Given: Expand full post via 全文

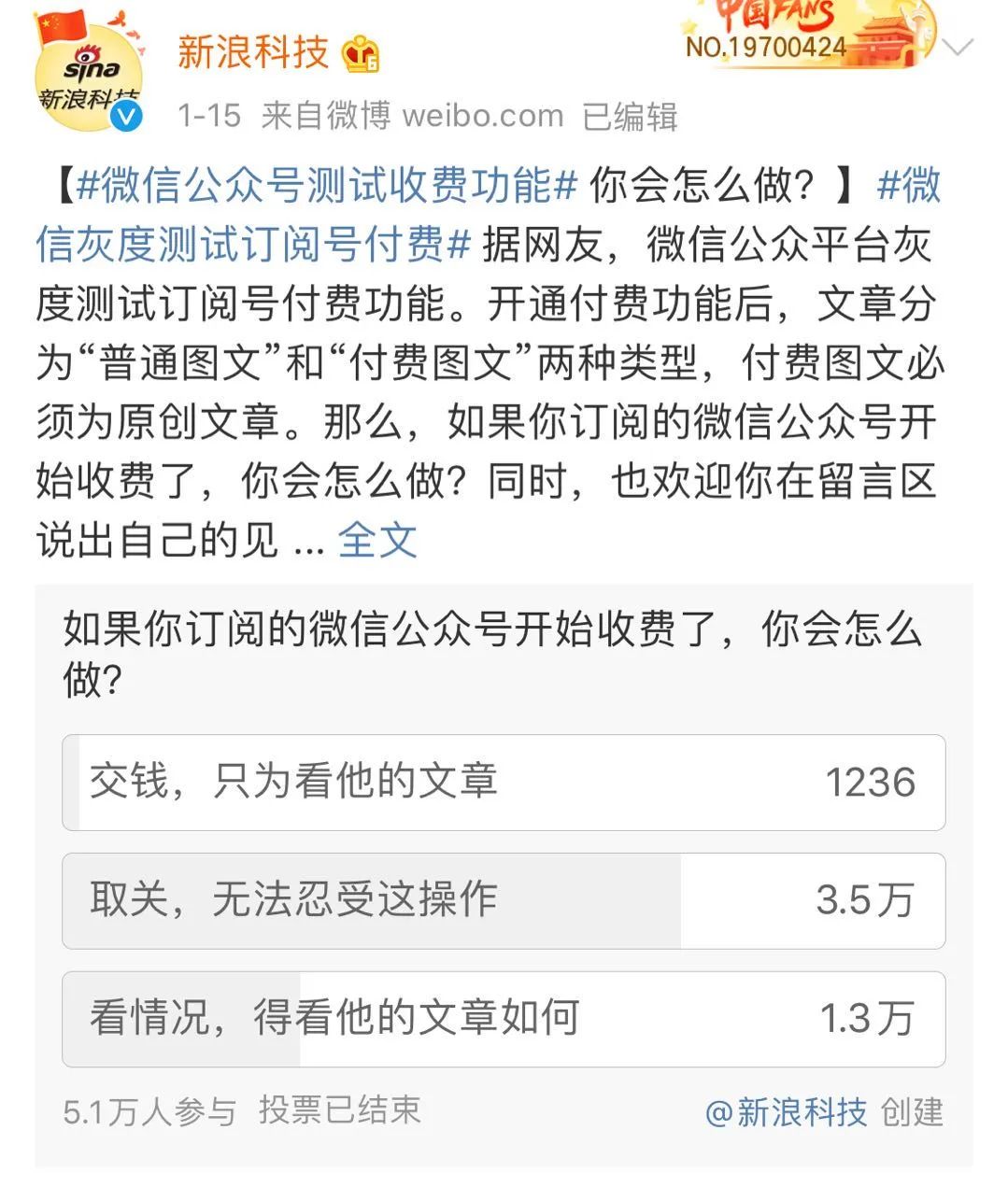Looking at the screenshot, I should (x=376, y=540).
